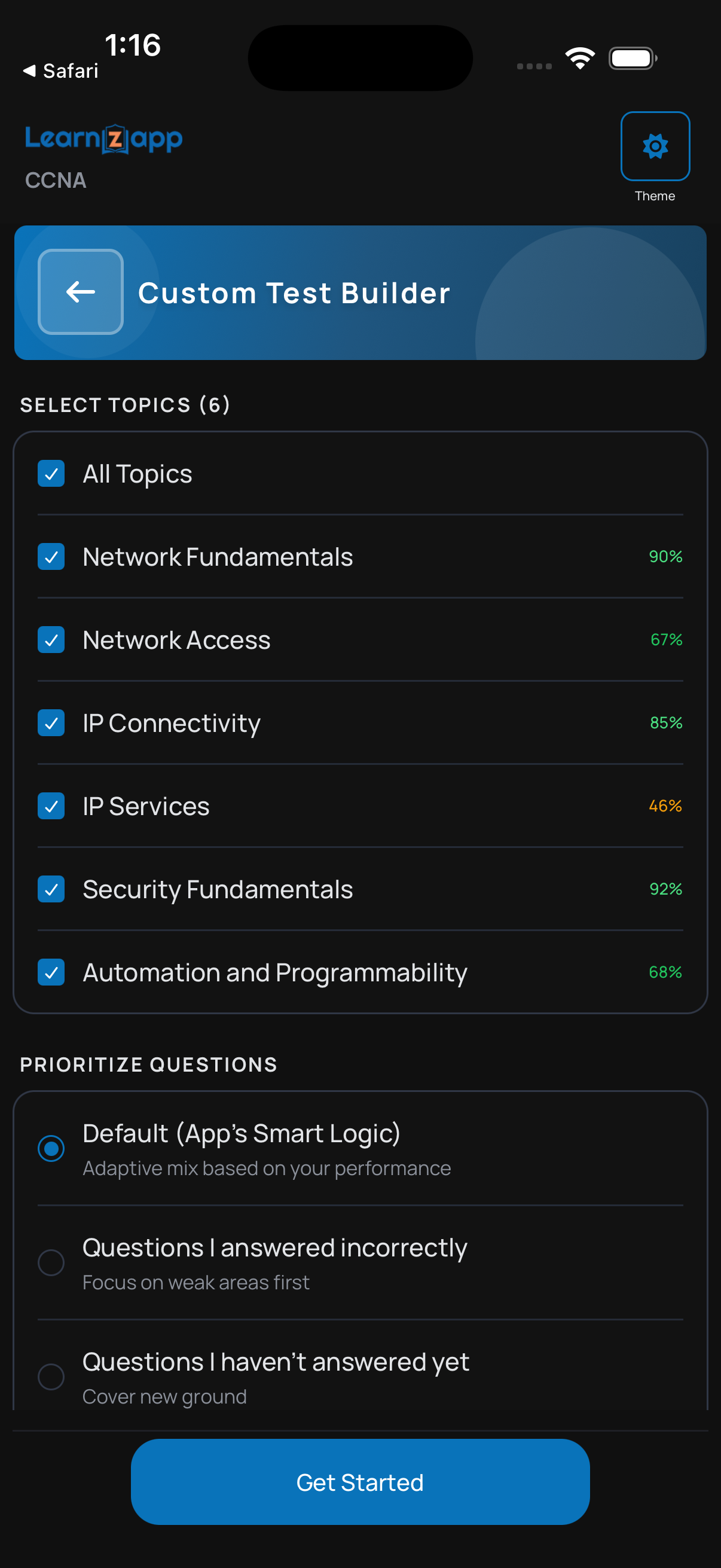
Task: Click the 90% next to Network Fundamentals
Action: (665, 556)
